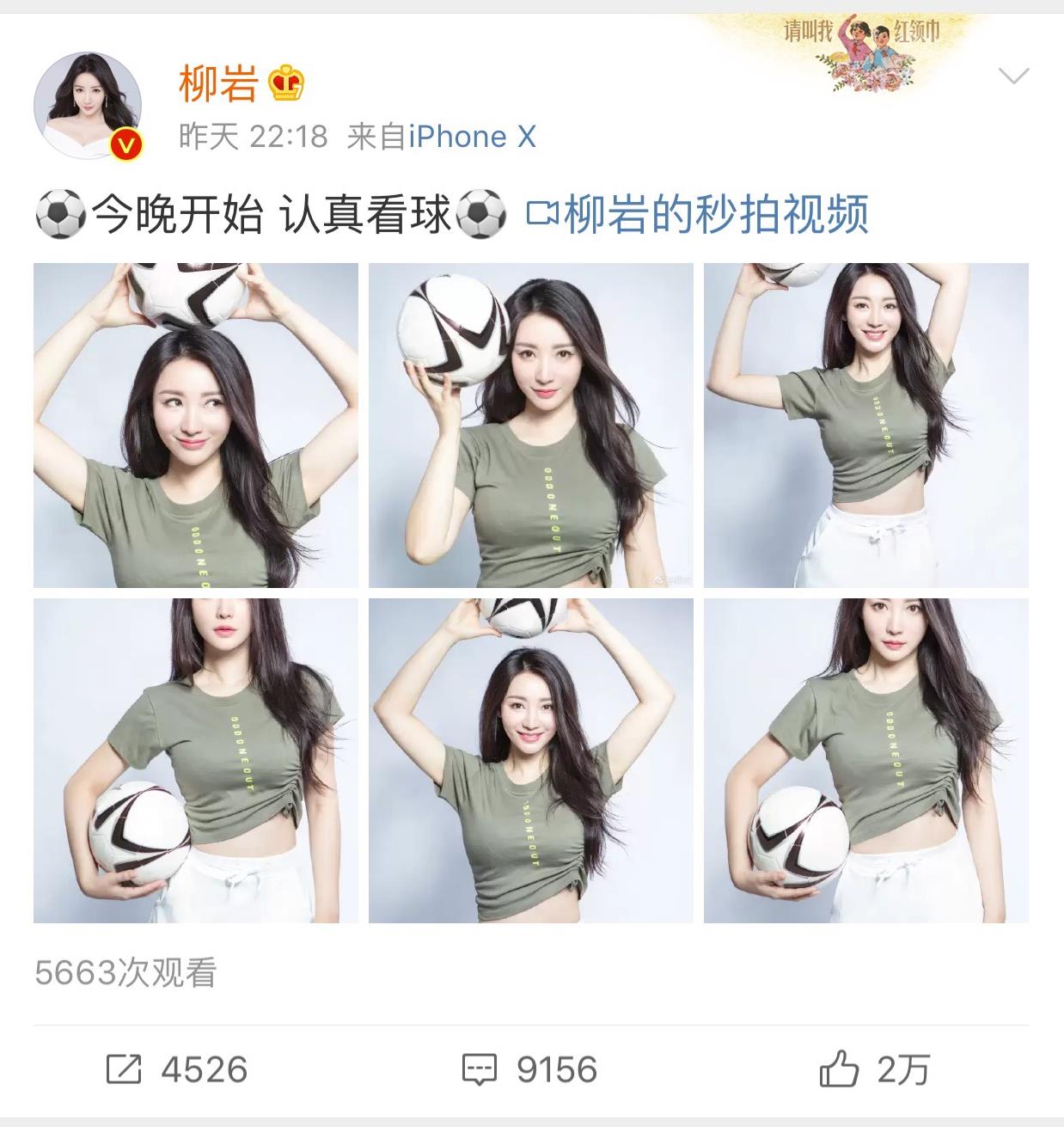Open the last photo in bottom row

point(865,761)
